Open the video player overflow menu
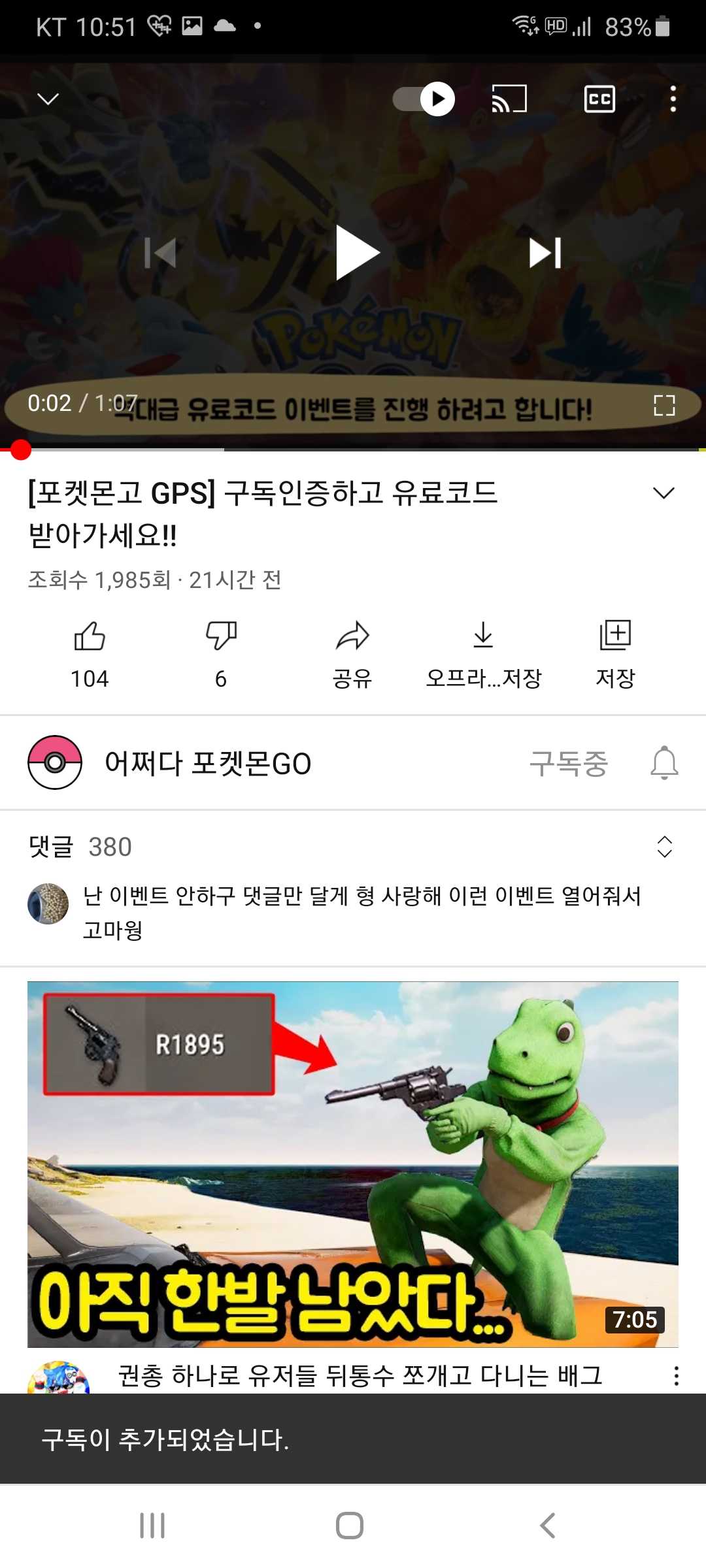706x1568 pixels. pyautogui.click(x=673, y=99)
